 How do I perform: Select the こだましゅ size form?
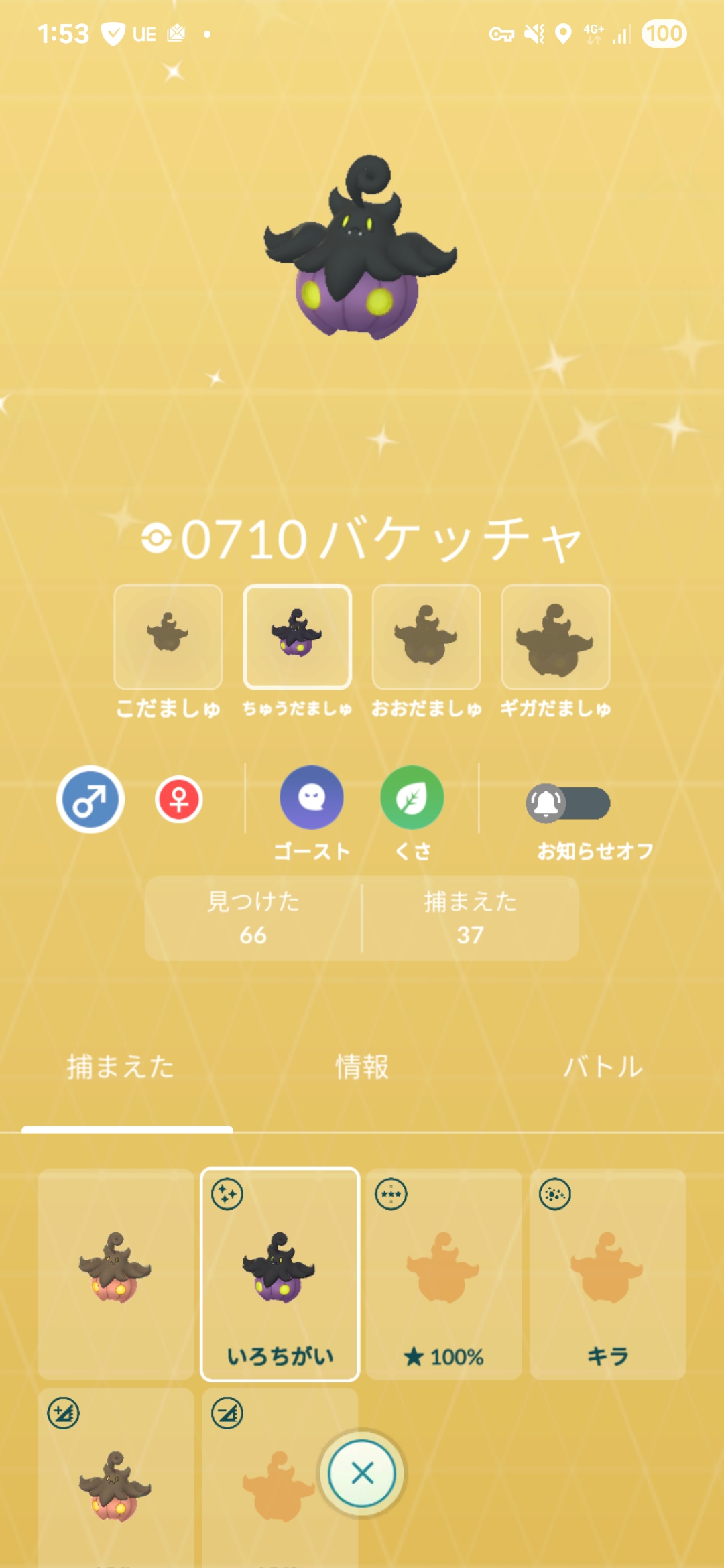[x=168, y=637]
